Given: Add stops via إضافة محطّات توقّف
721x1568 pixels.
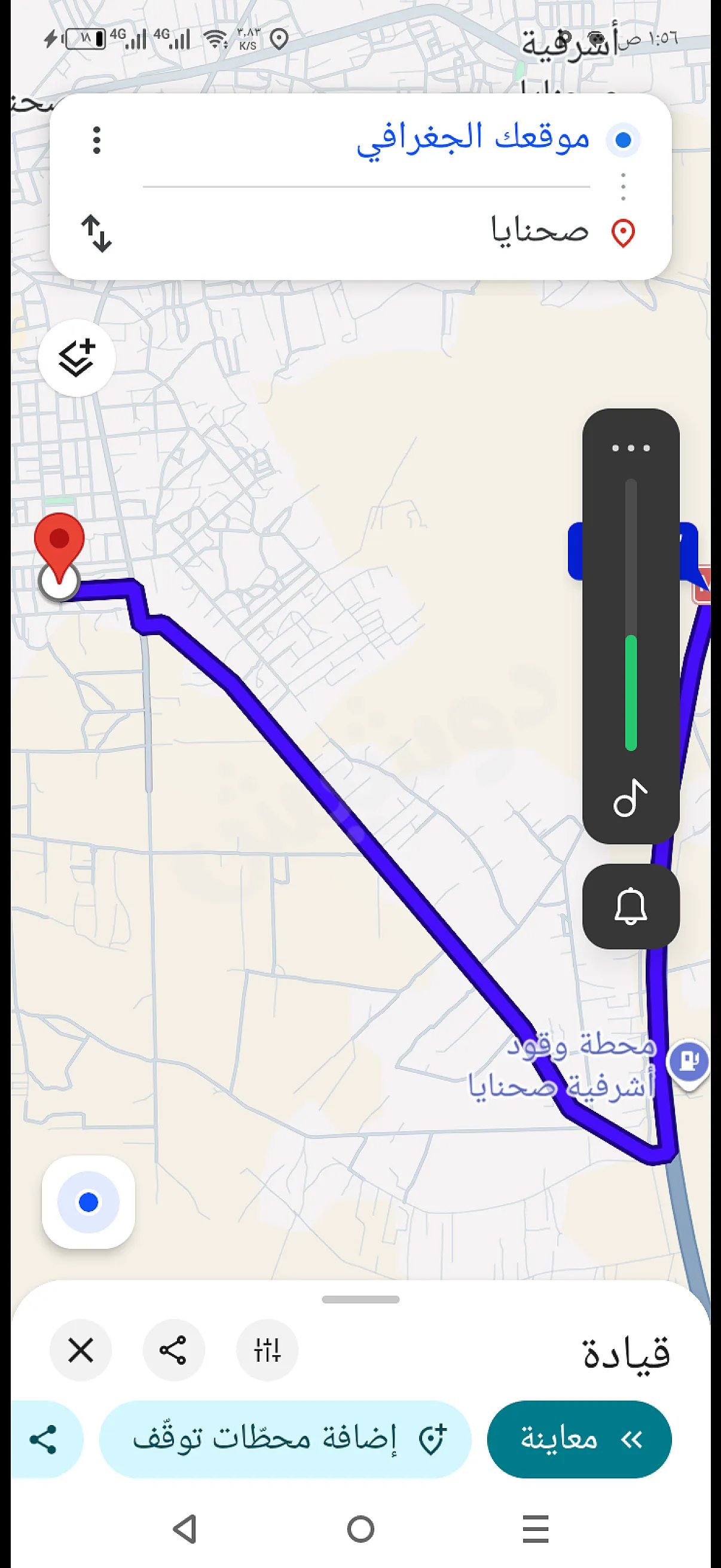Looking at the screenshot, I should (285, 1439).
